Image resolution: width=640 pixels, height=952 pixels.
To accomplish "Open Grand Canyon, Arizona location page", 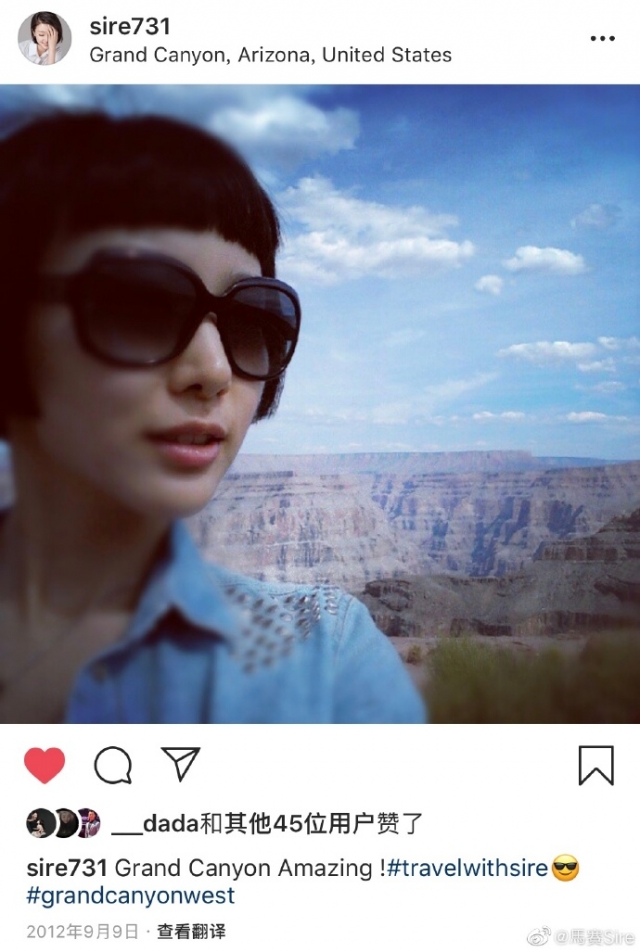I will coord(270,55).
